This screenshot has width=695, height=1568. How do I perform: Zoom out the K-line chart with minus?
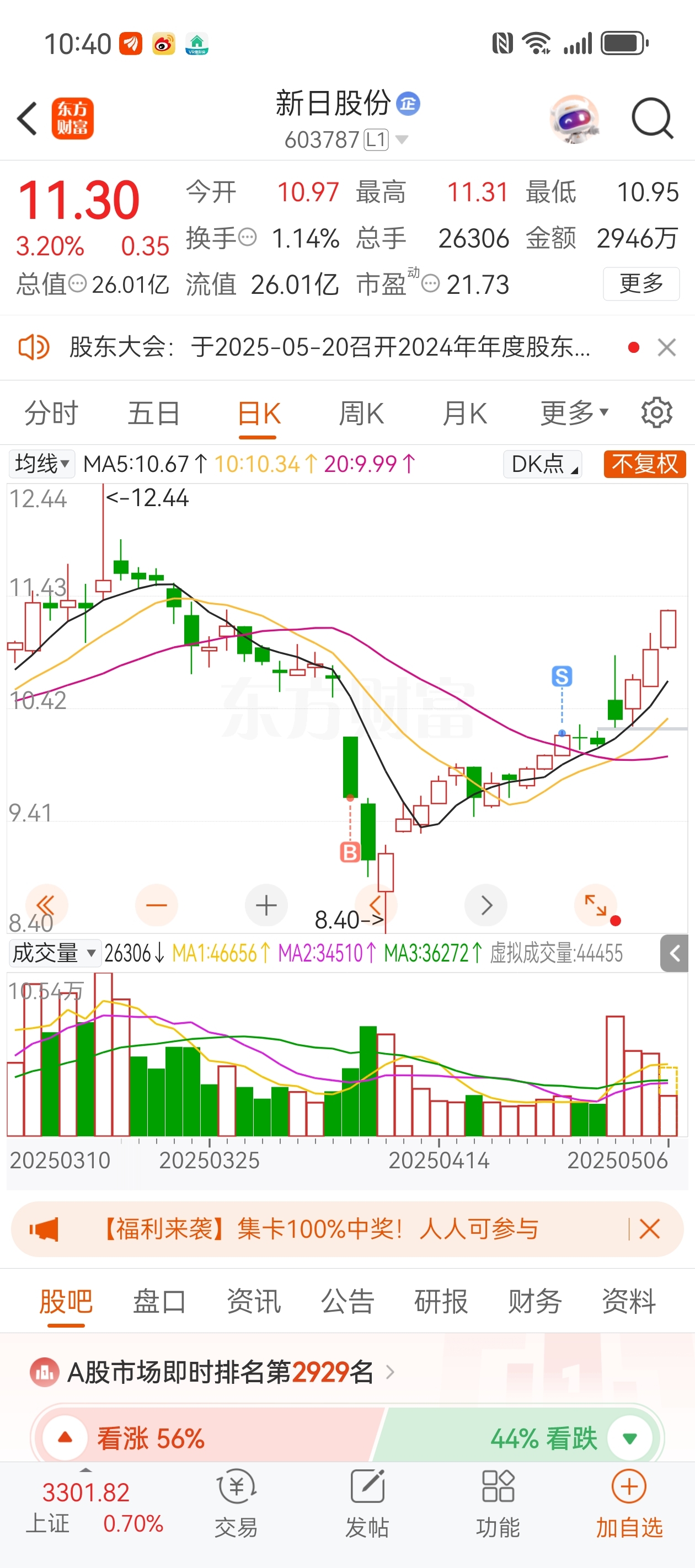[157, 905]
